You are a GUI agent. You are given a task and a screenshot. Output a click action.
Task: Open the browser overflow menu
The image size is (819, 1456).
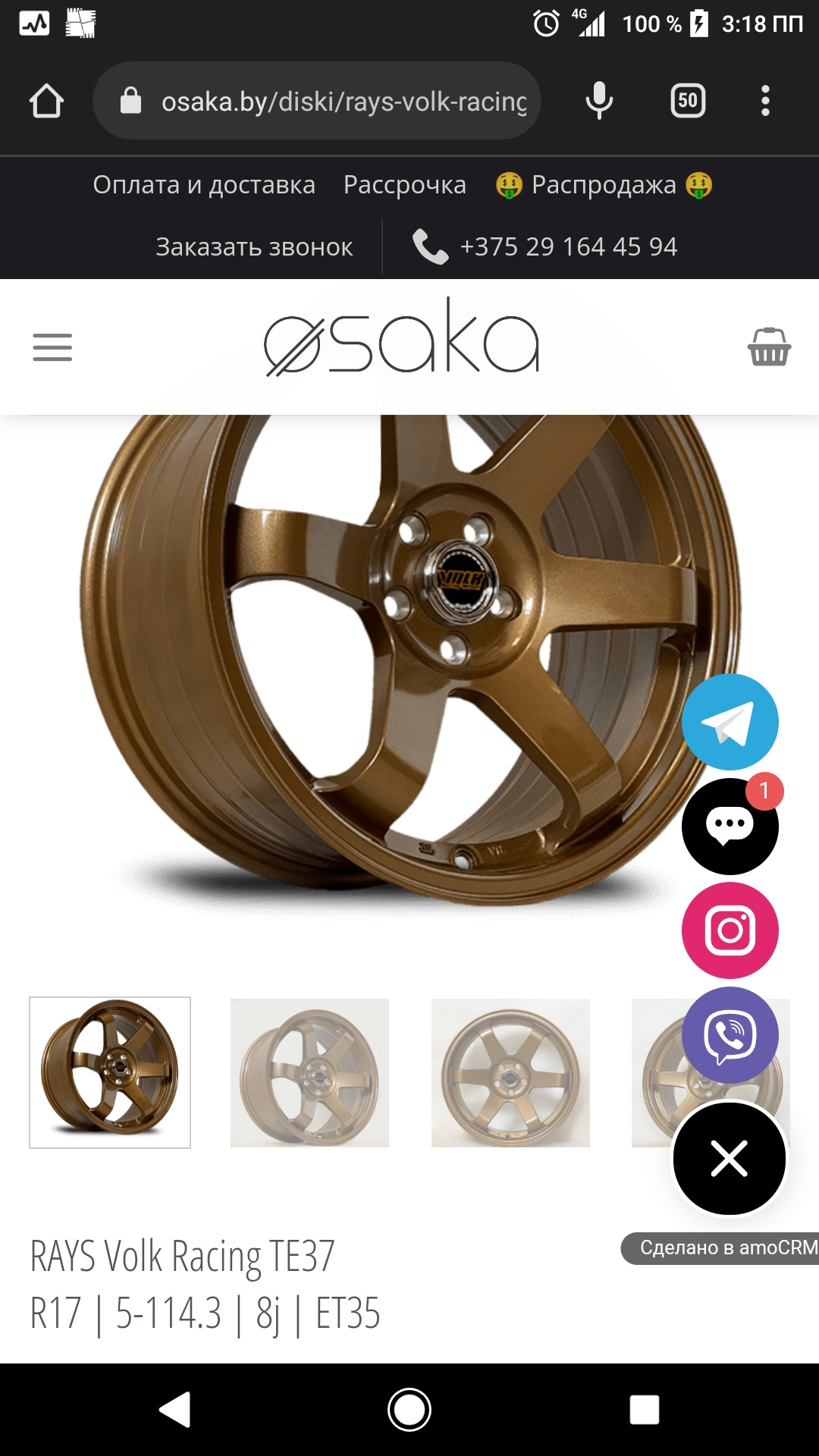pyautogui.click(x=765, y=101)
